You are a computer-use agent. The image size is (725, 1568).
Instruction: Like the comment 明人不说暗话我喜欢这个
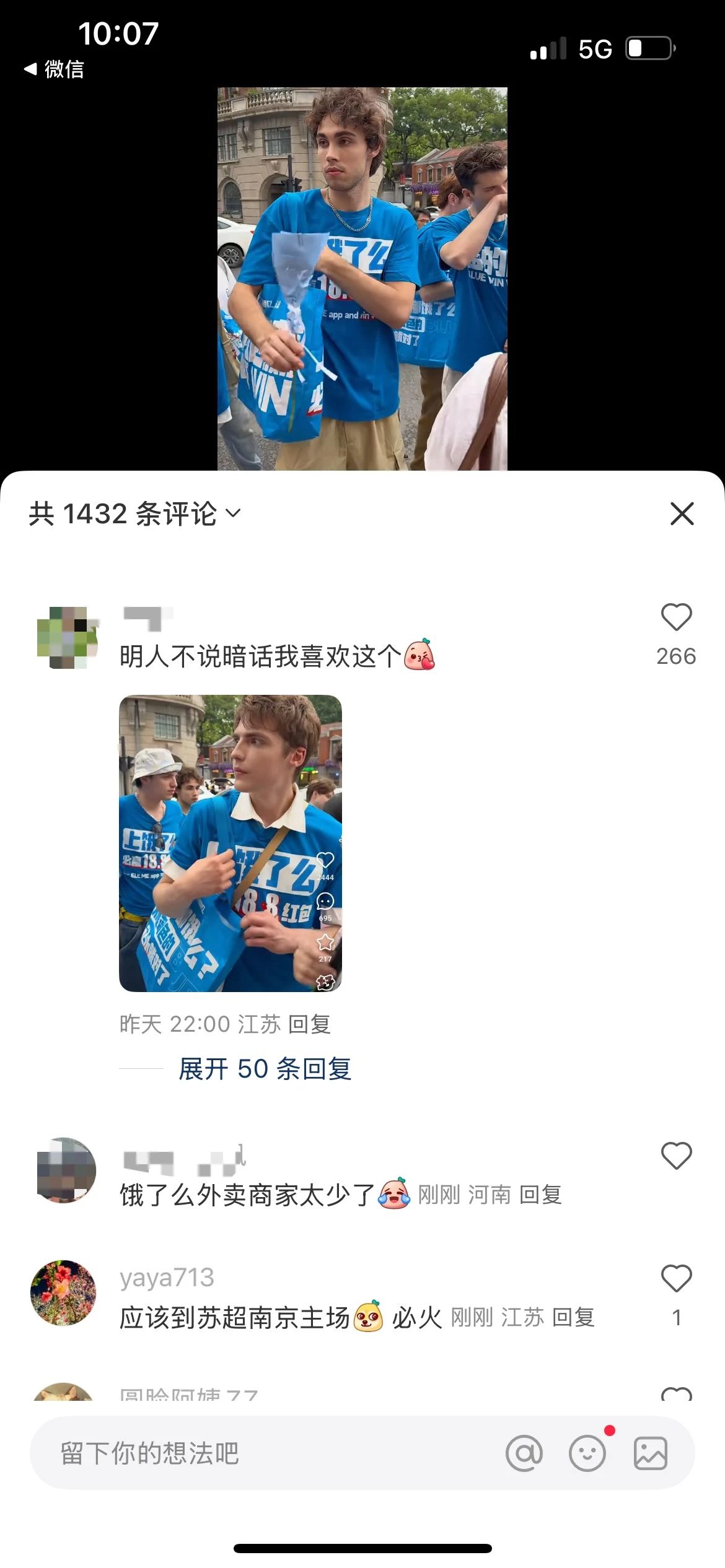676,617
